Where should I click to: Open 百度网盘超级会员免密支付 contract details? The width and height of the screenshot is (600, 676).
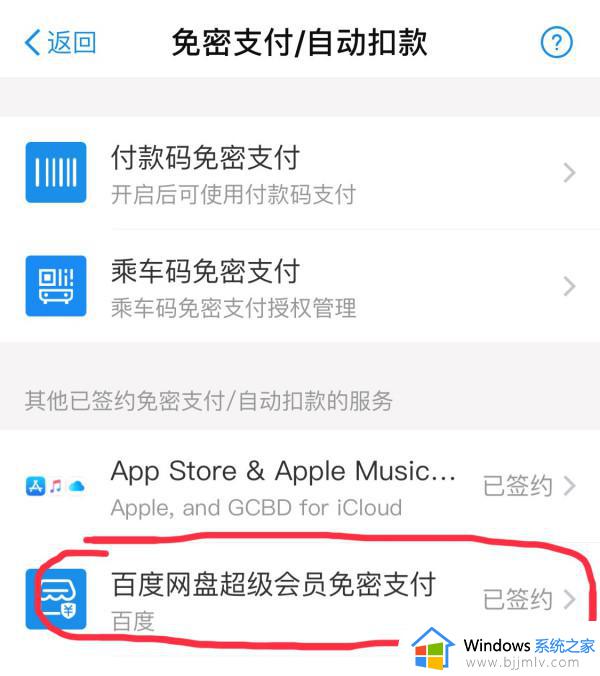(x=300, y=600)
